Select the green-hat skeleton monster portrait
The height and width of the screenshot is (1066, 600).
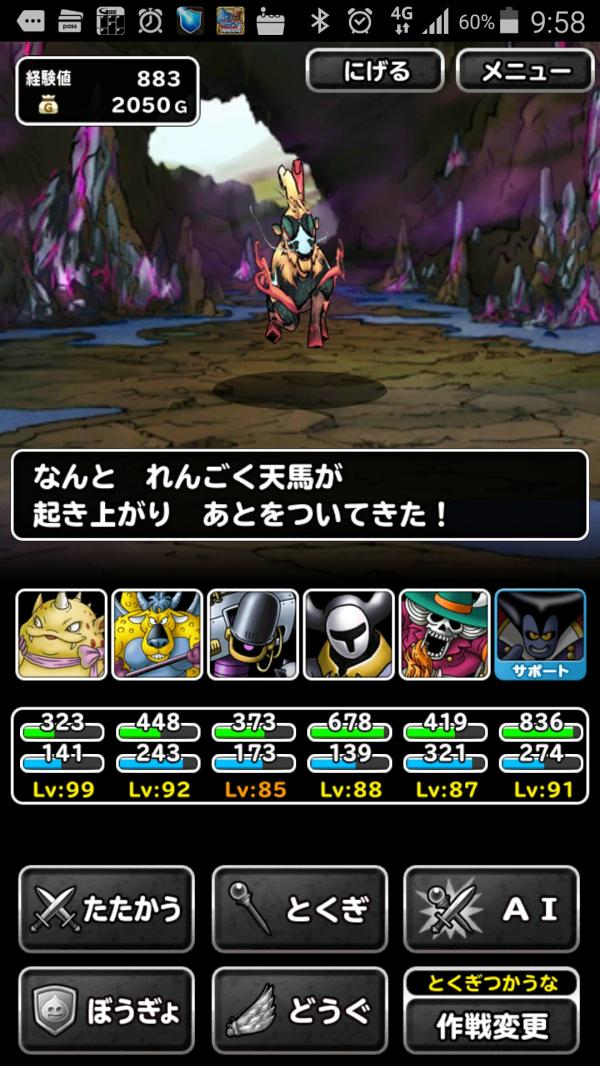click(444, 634)
